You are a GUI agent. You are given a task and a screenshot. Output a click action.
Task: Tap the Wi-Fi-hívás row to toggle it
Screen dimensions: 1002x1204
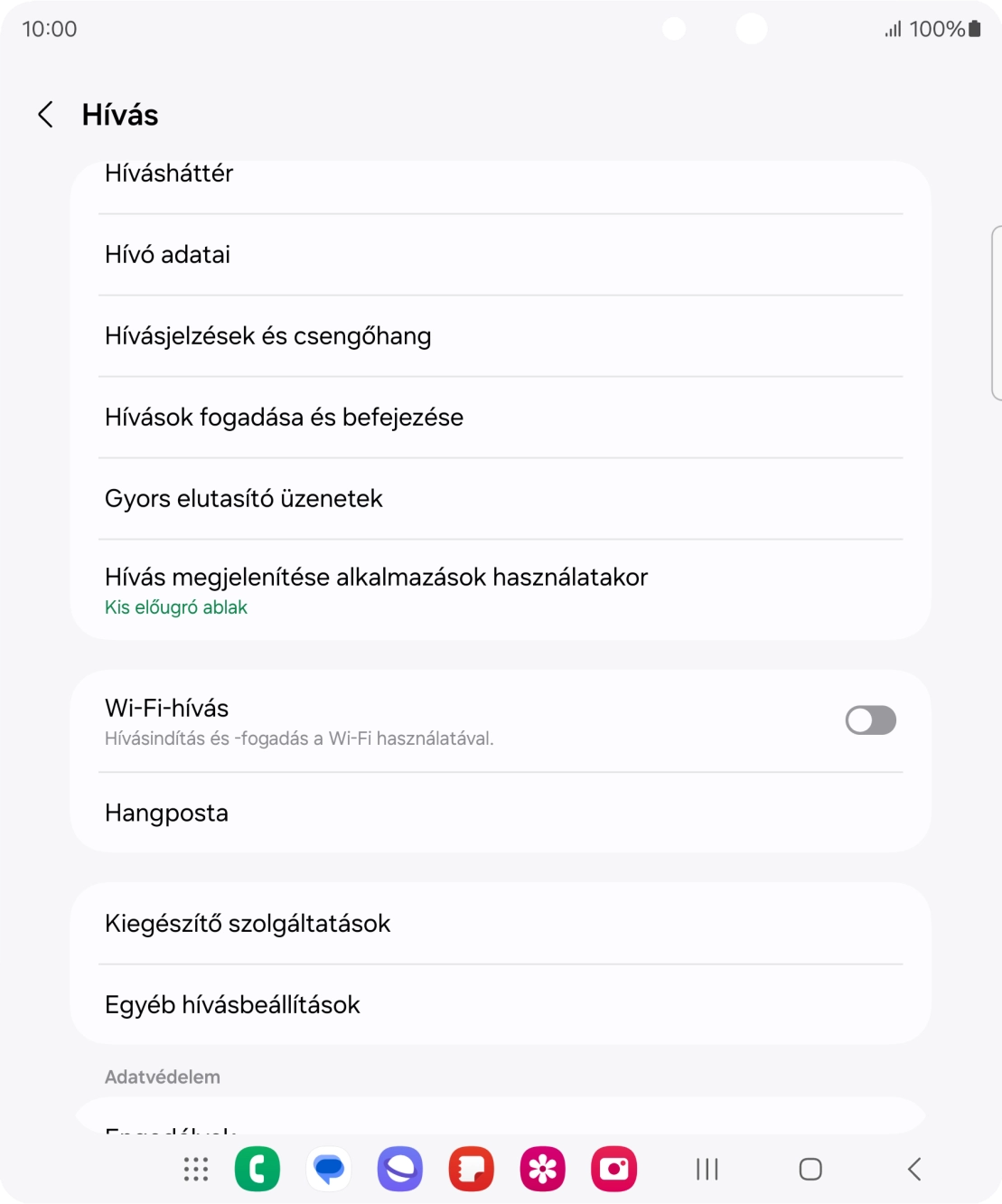point(501,720)
